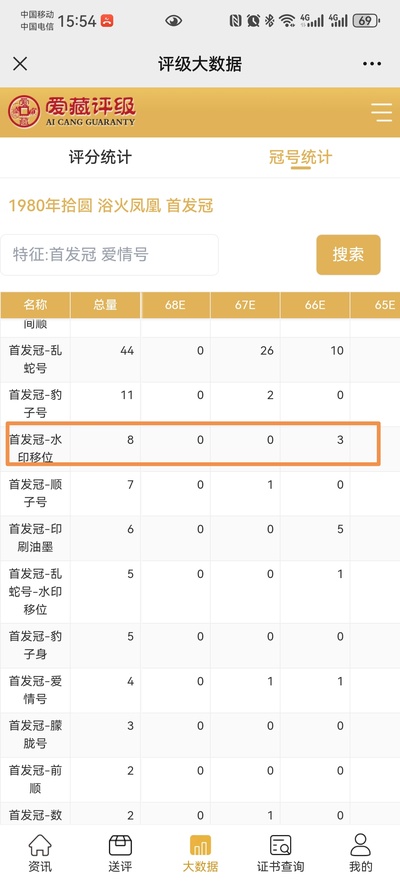
Task: Open 证书查询 in the bottom bar
Action: coord(280,853)
